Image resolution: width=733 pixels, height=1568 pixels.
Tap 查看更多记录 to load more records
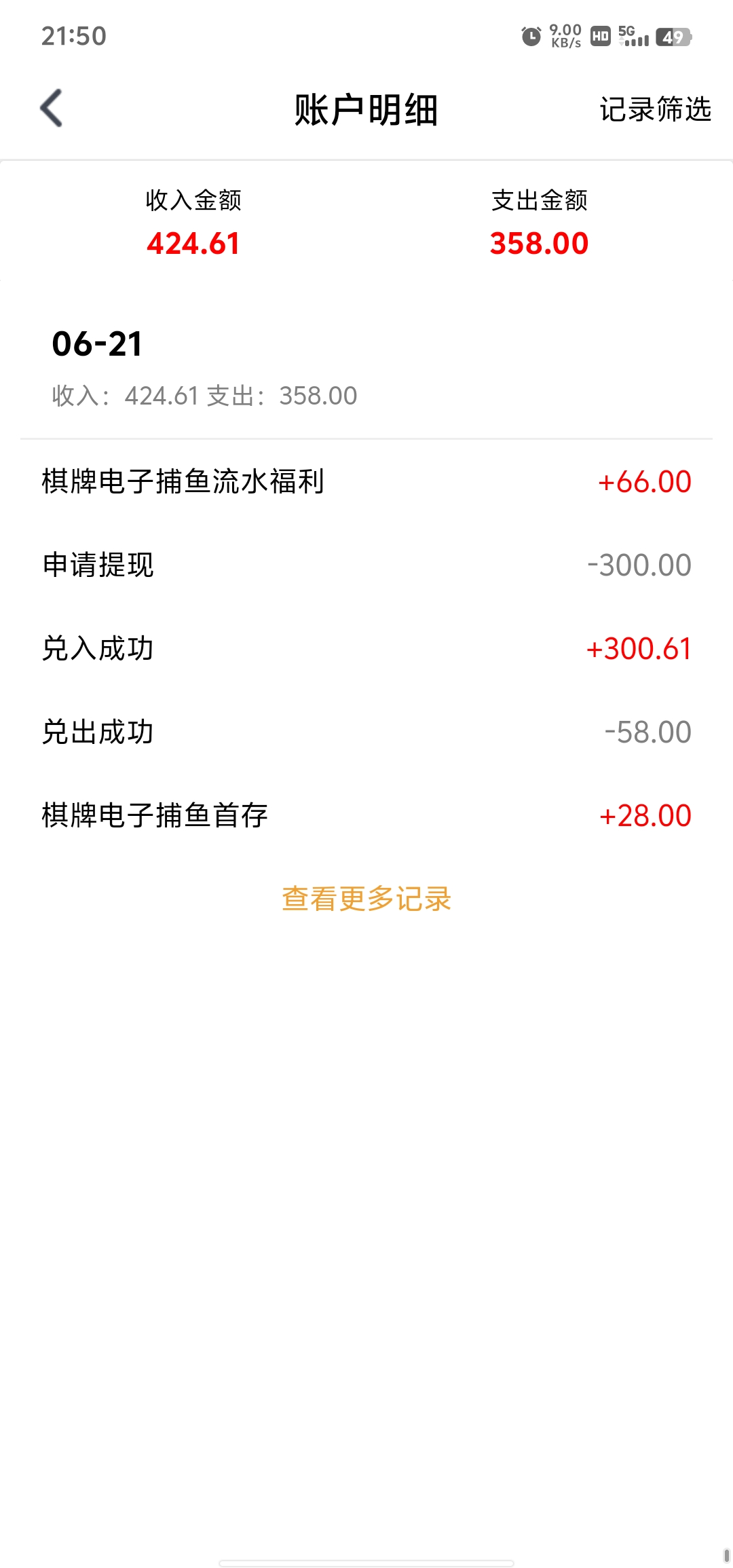366,899
